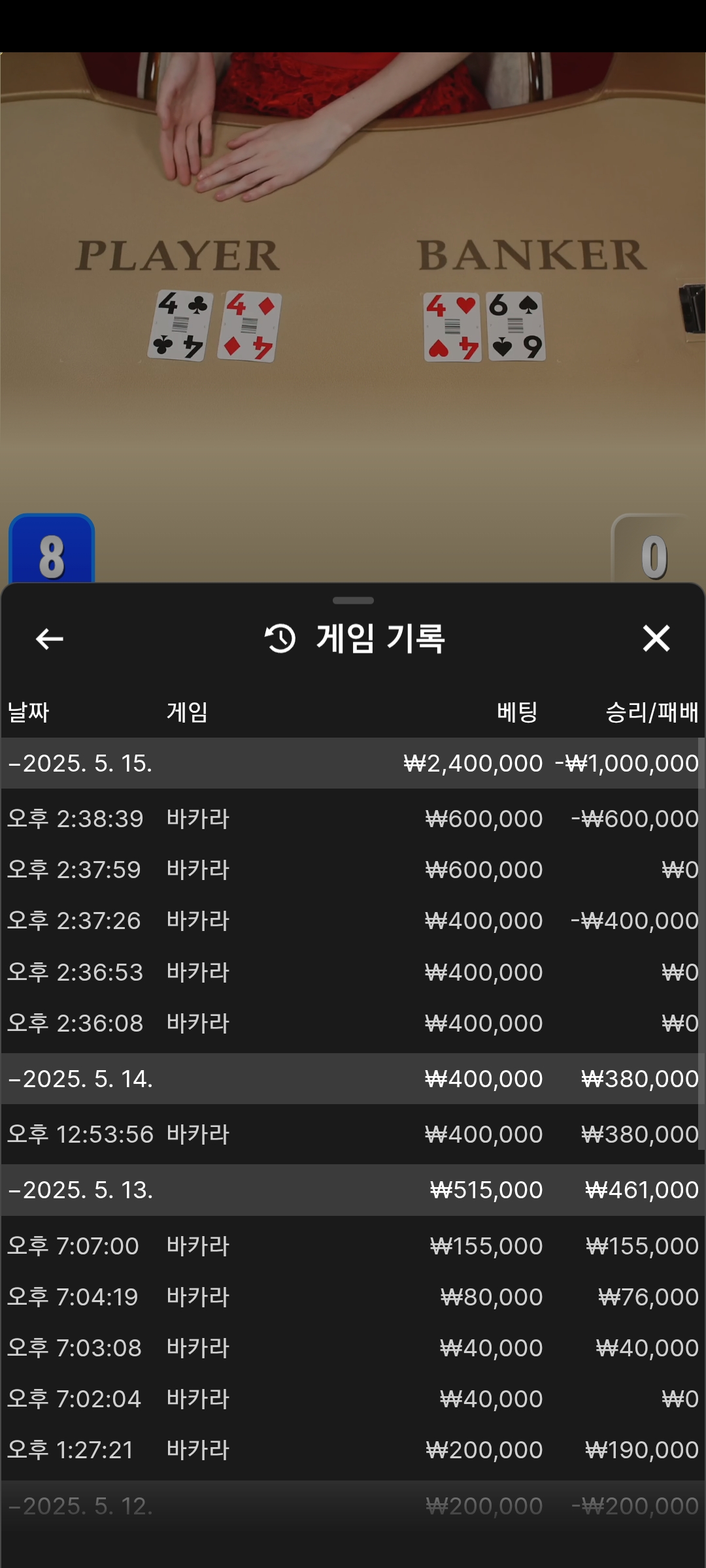Open the 오후 7:04:19 baccarat record

tap(352, 1297)
